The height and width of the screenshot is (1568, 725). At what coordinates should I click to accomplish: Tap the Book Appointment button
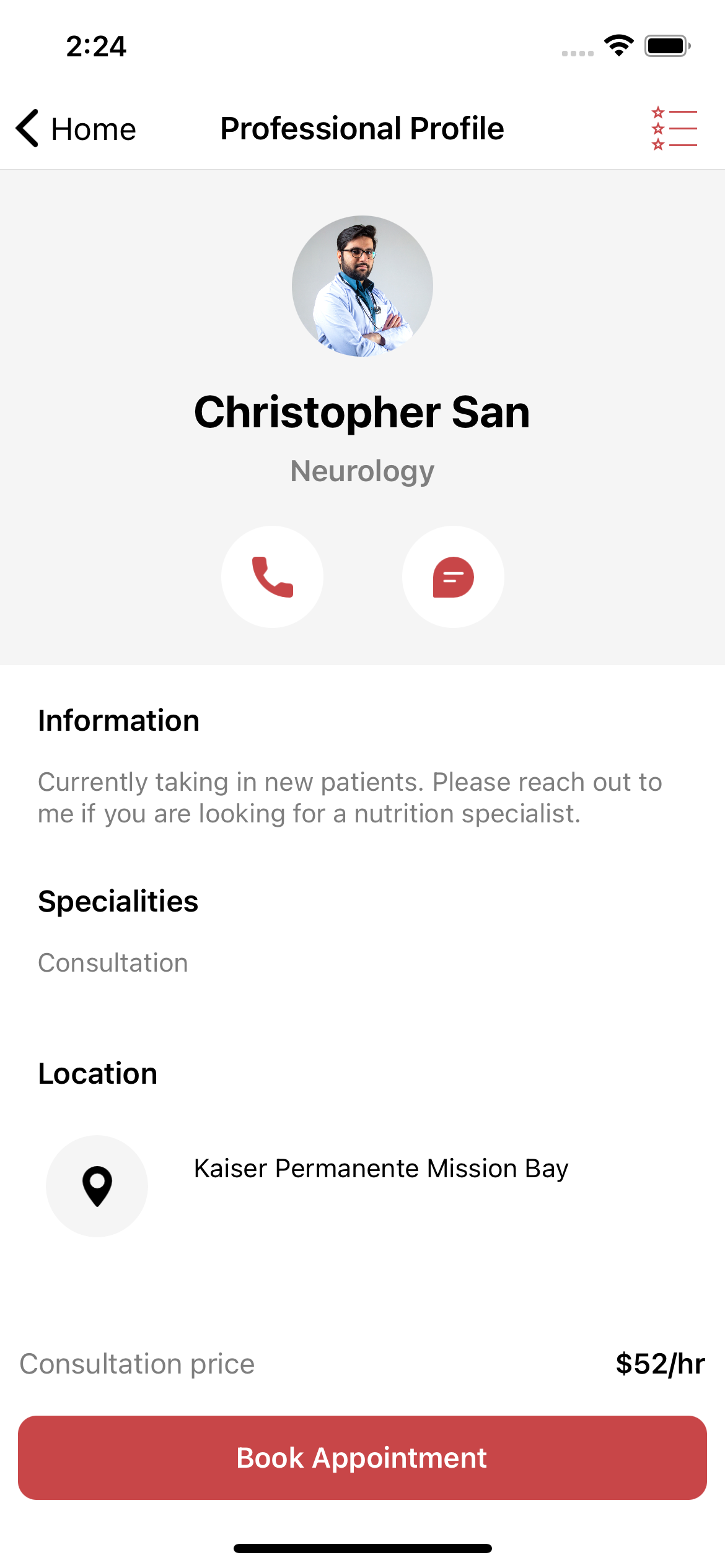[x=362, y=1457]
